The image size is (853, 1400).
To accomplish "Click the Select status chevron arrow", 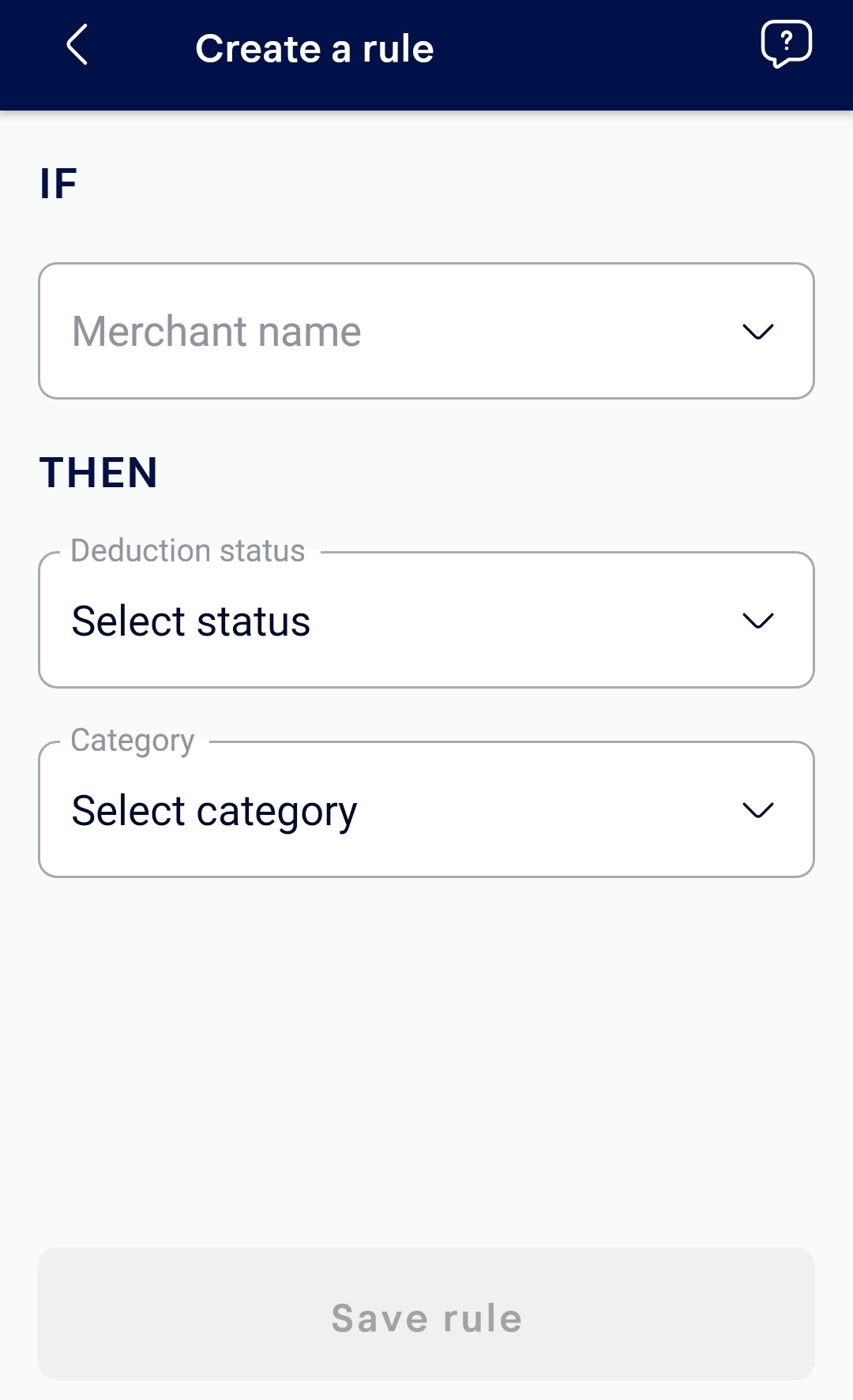I will (x=757, y=621).
